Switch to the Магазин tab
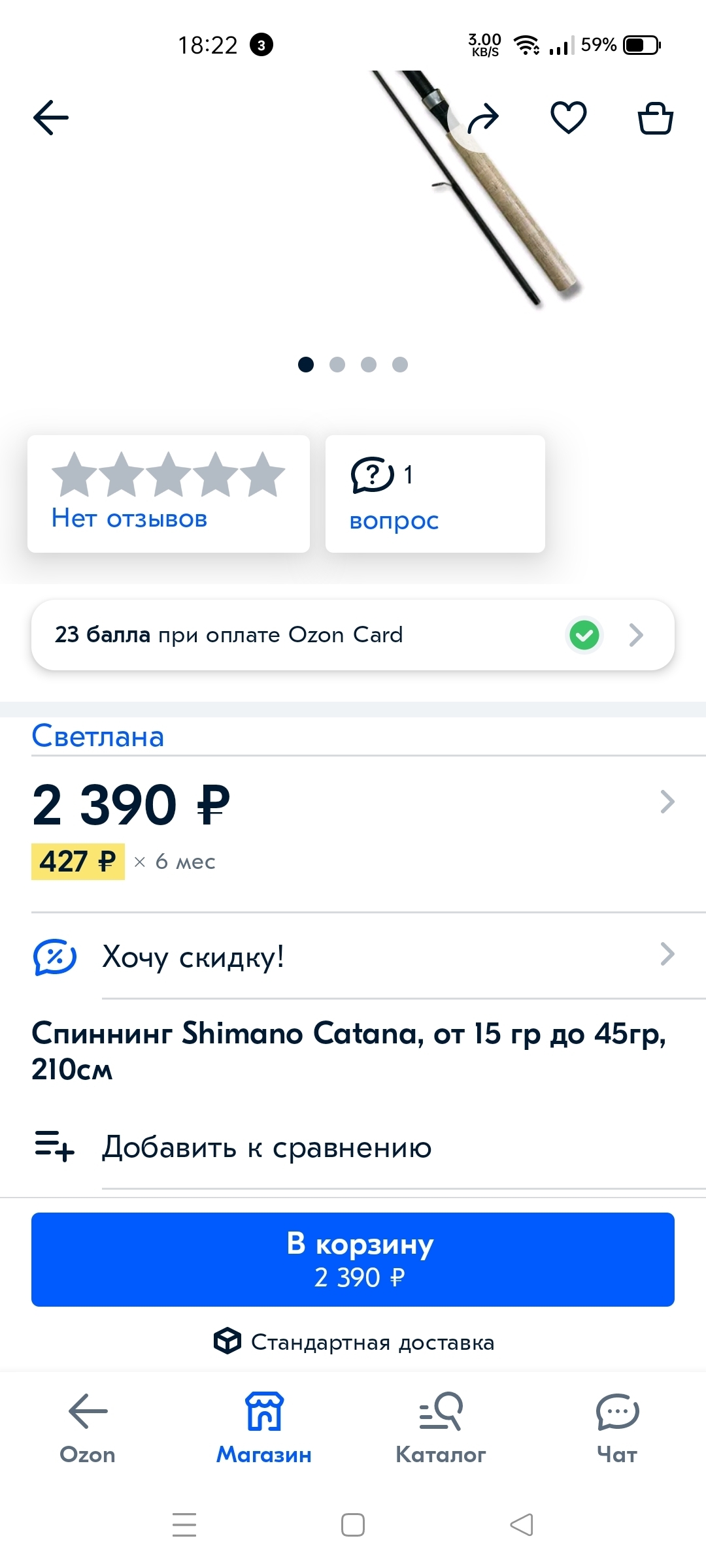The height and width of the screenshot is (1568, 706). click(264, 1428)
